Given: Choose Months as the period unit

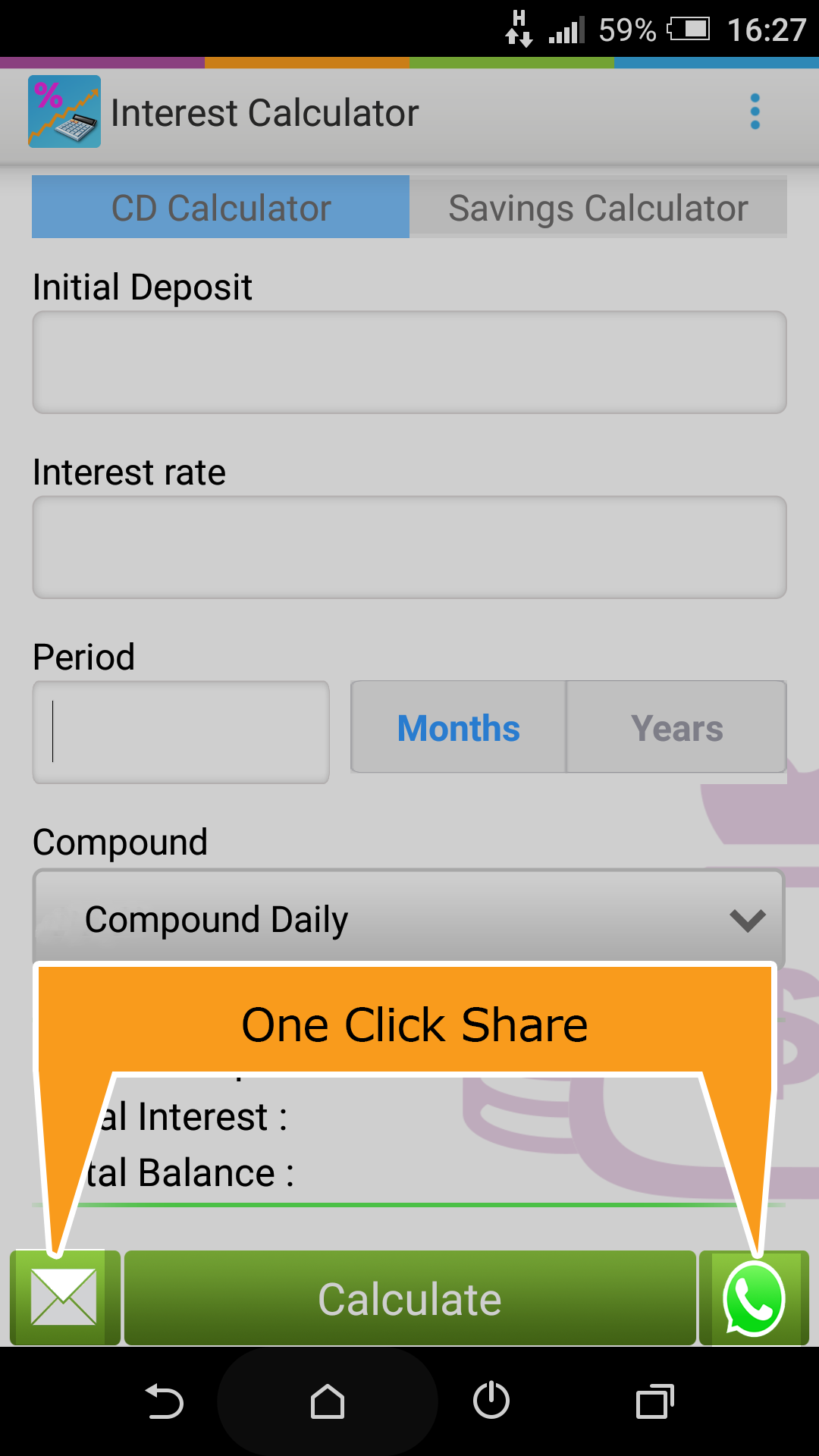Looking at the screenshot, I should click(x=459, y=727).
